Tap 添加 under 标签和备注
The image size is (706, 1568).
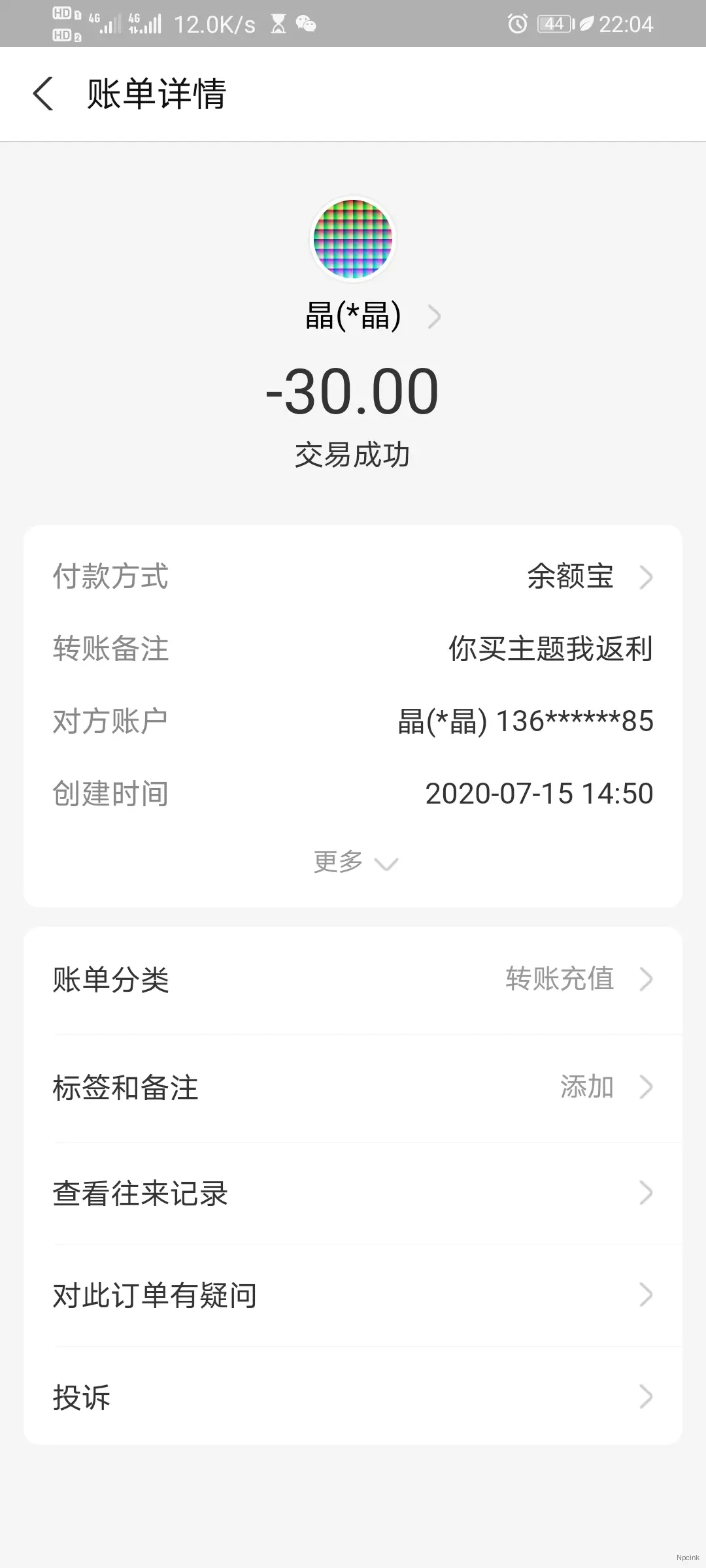click(x=586, y=1086)
